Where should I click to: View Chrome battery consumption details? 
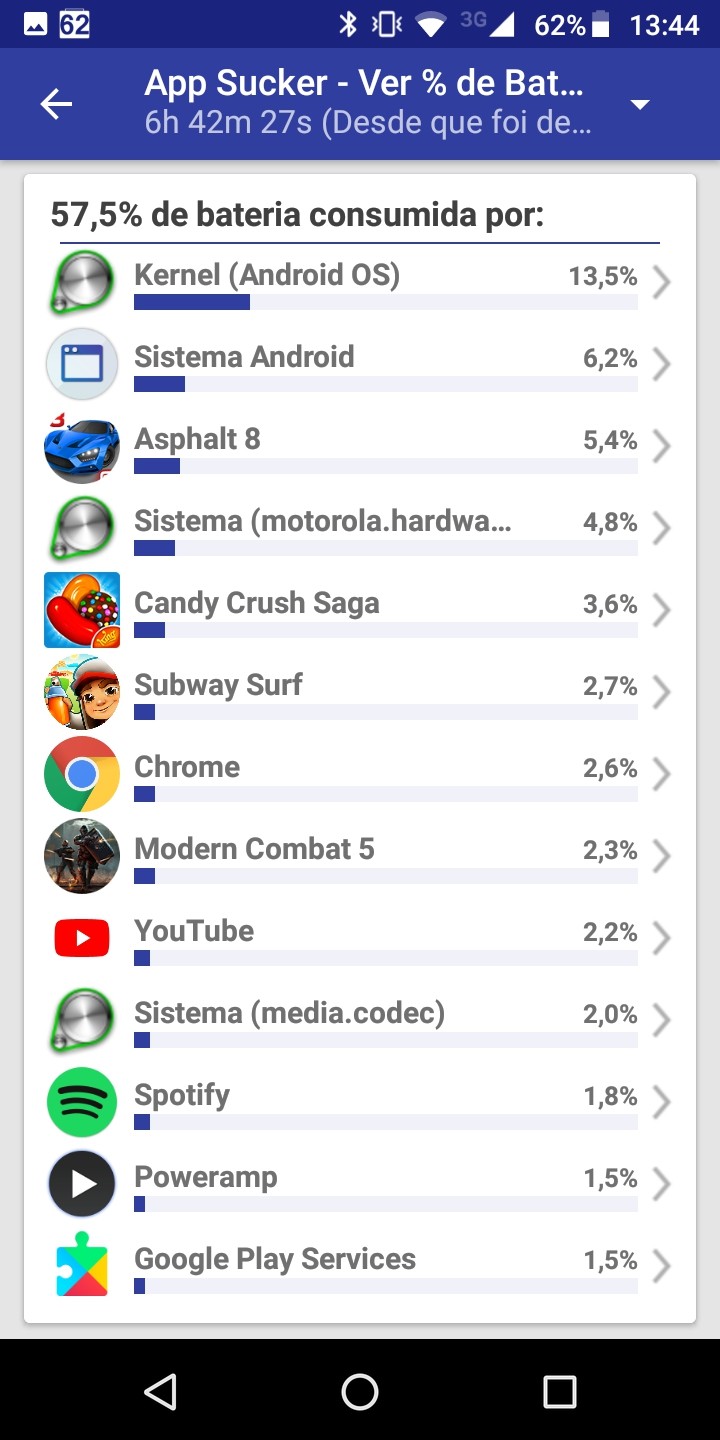tap(360, 776)
